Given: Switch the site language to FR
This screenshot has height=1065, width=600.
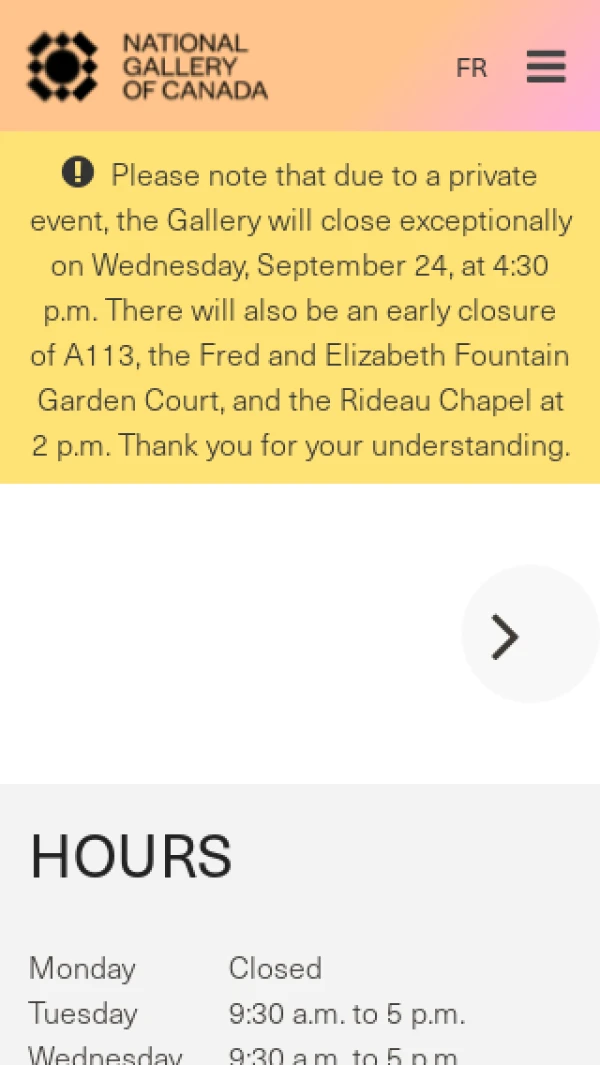Looking at the screenshot, I should click(x=471, y=68).
